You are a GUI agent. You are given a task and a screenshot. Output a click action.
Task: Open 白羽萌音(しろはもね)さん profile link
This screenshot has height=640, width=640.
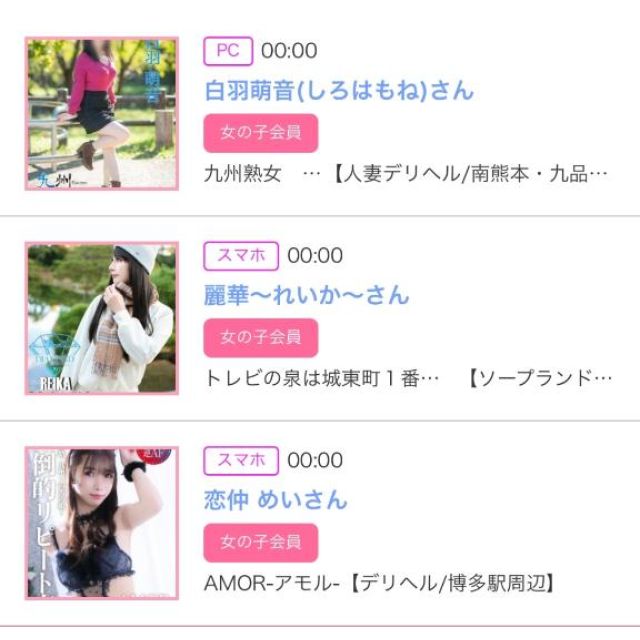[x=338, y=91]
